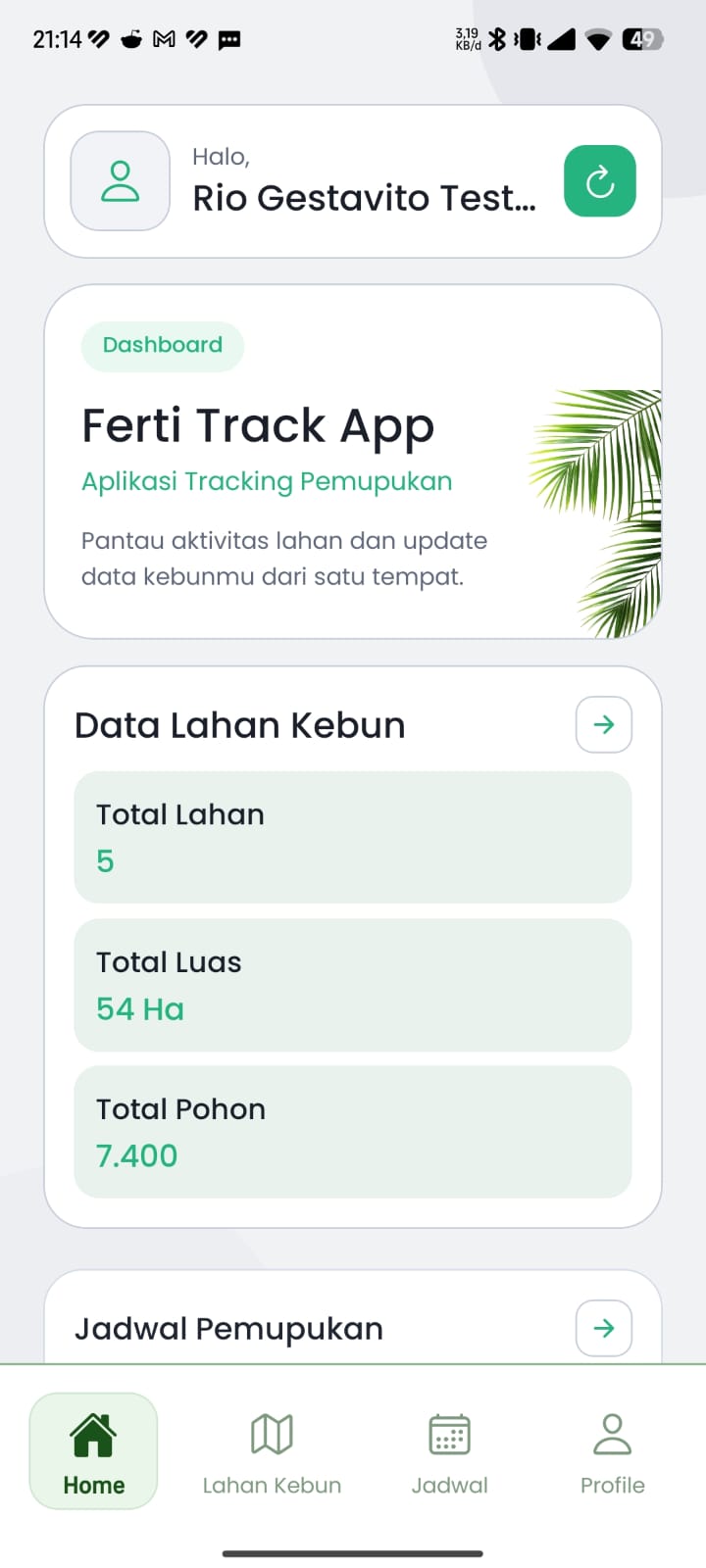706x1568 pixels.
Task: Tap the Total Pohon 7.400 card
Action: (x=353, y=1132)
